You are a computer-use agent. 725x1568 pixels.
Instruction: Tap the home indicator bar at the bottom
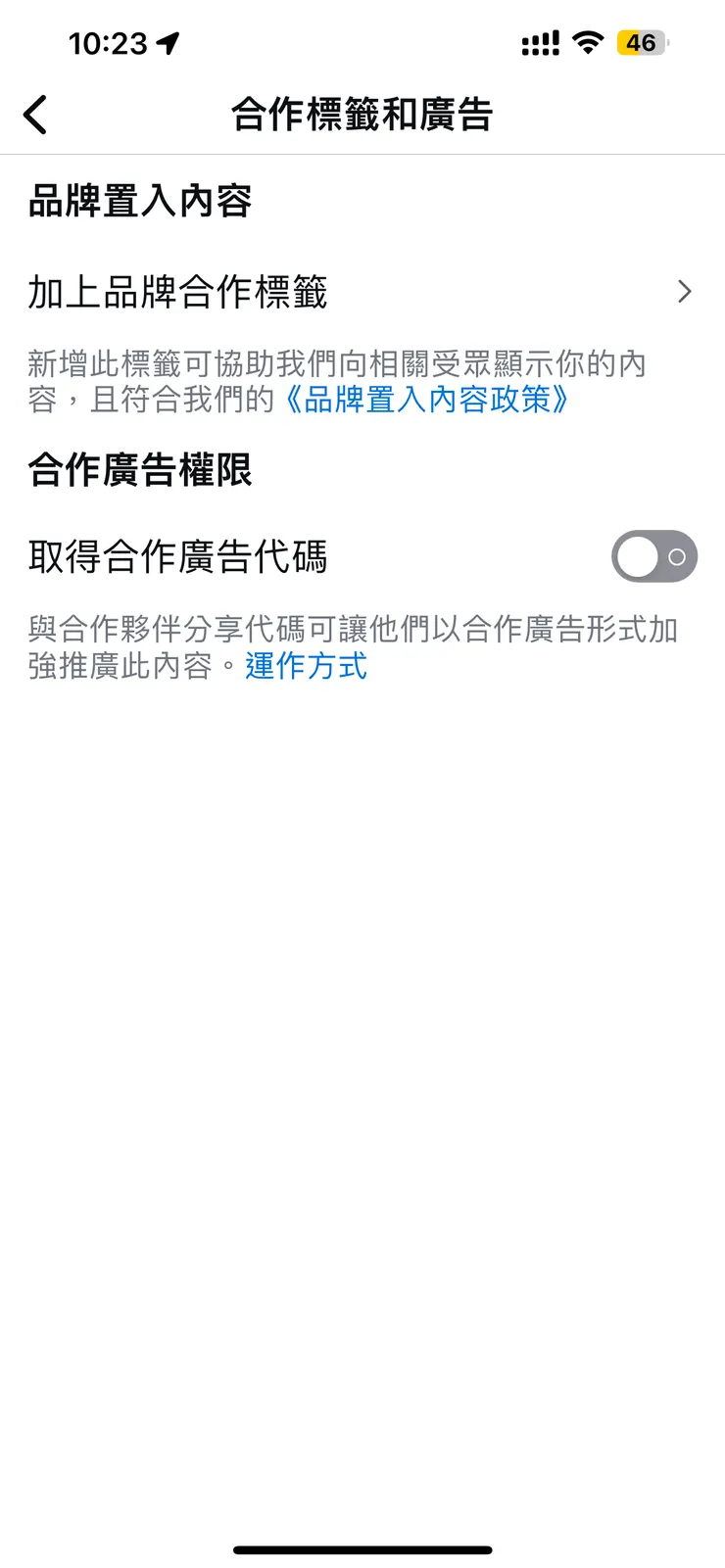[x=362, y=1550]
